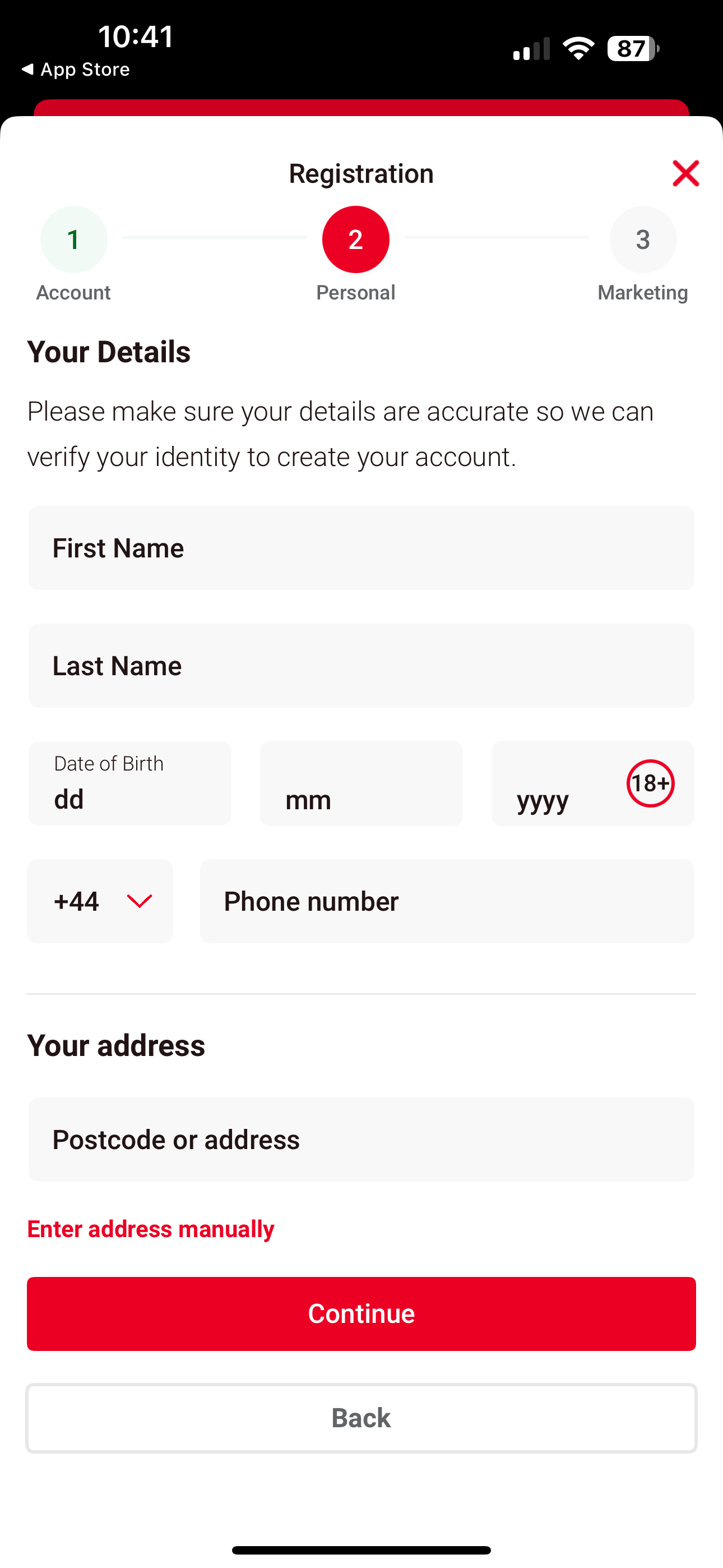This screenshot has height=1568, width=723.
Task: Expand the +44 dialing code selector
Action: (100, 901)
